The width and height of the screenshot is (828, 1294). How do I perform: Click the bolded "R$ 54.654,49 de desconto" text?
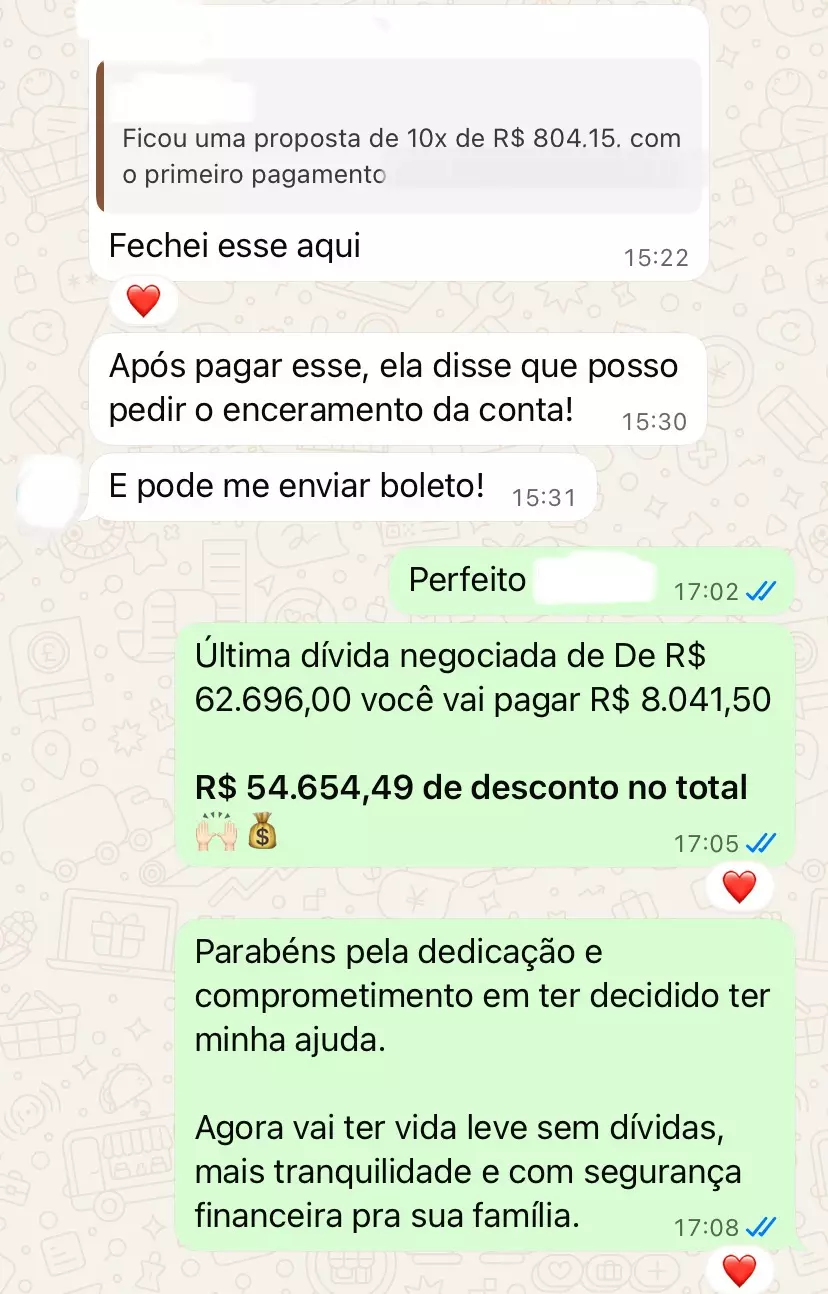coord(470,787)
